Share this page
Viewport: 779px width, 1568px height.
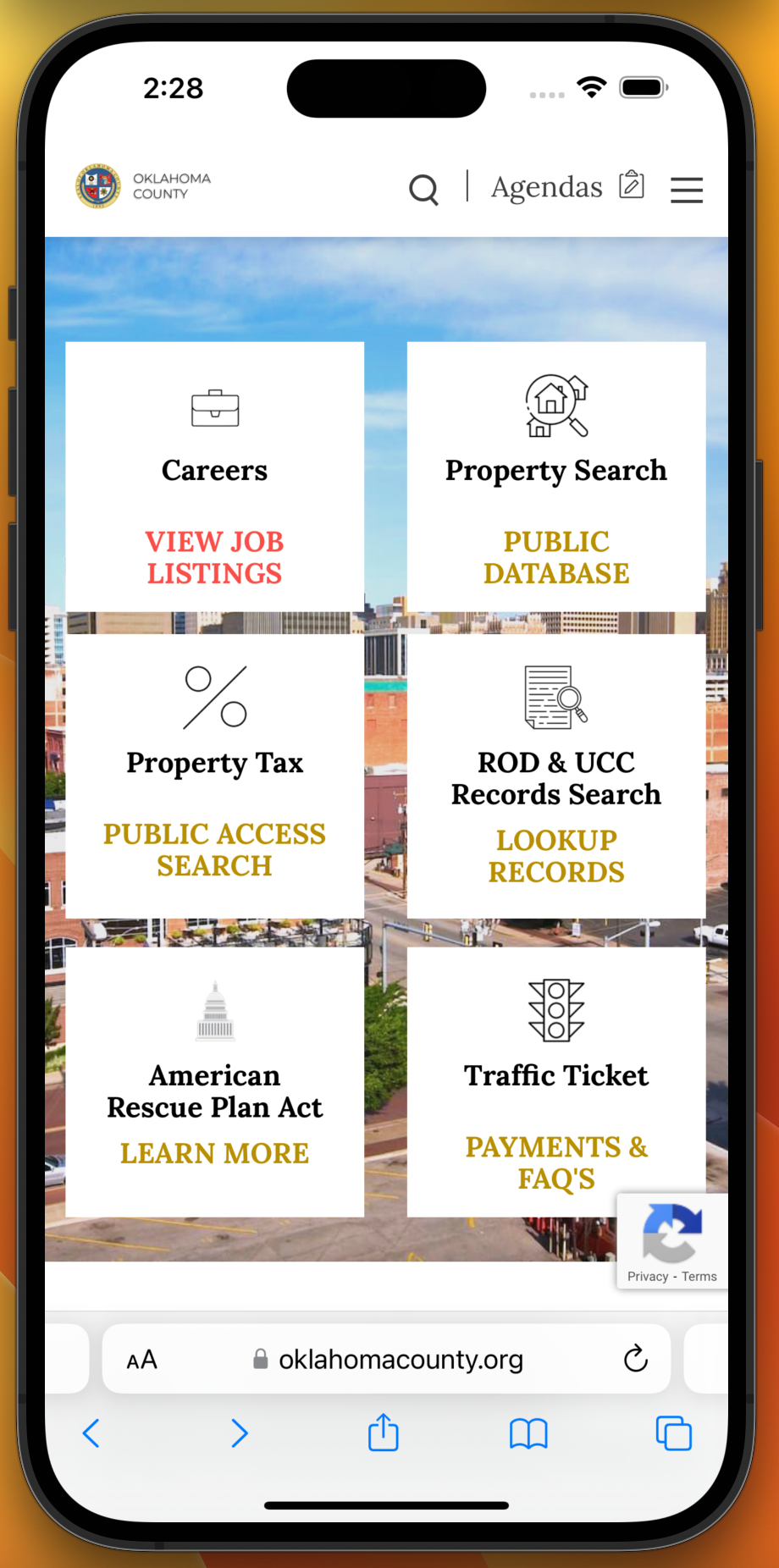point(384,1432)
